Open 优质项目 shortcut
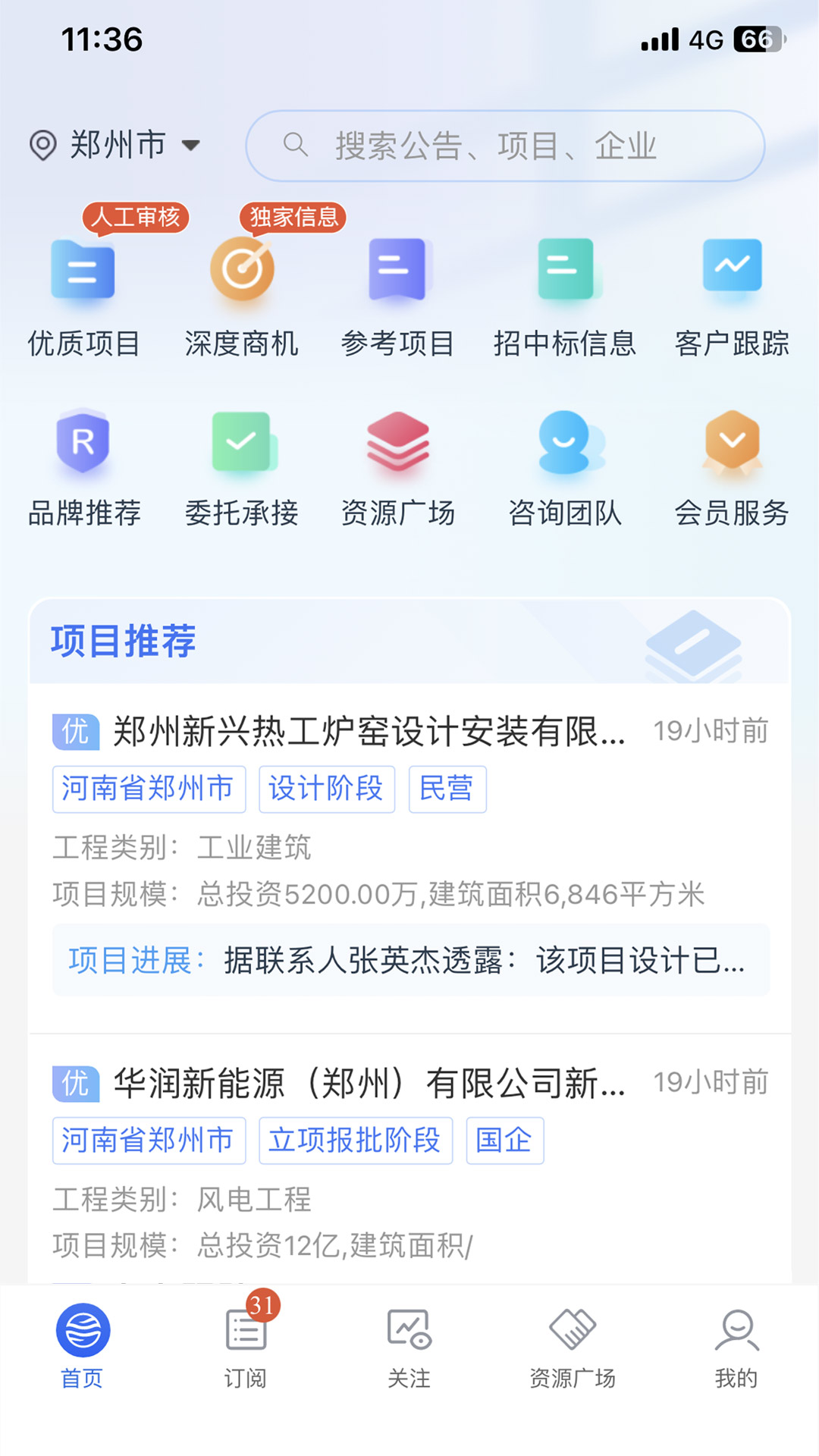This screenshot has width=819, height=1456. tap(83, 296)
